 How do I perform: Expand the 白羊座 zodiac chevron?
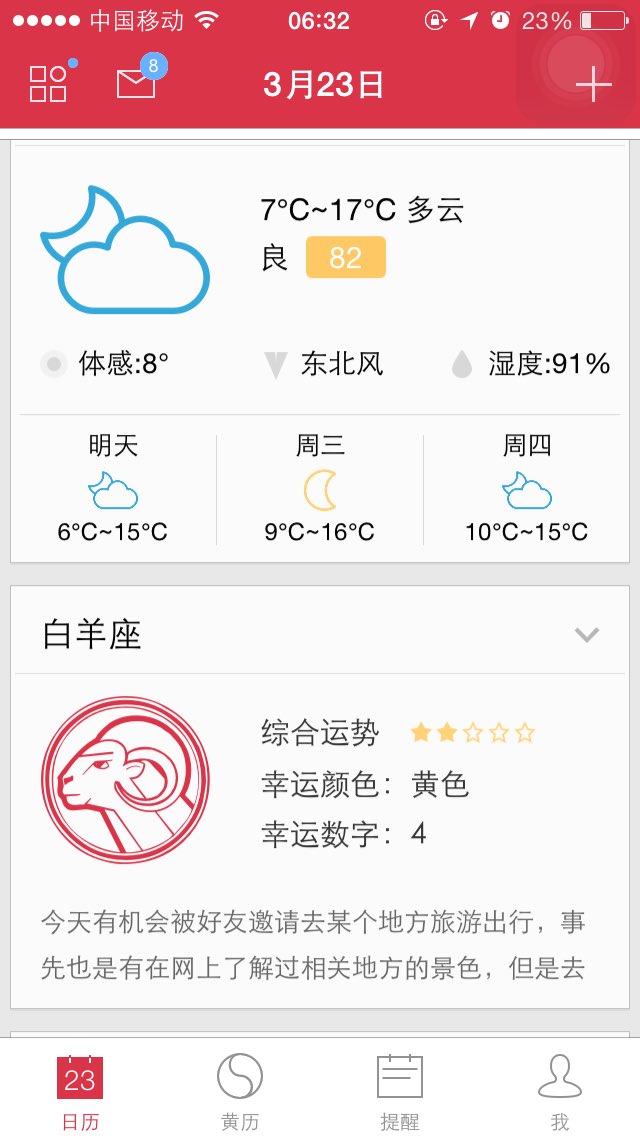[x=587, y=634]
